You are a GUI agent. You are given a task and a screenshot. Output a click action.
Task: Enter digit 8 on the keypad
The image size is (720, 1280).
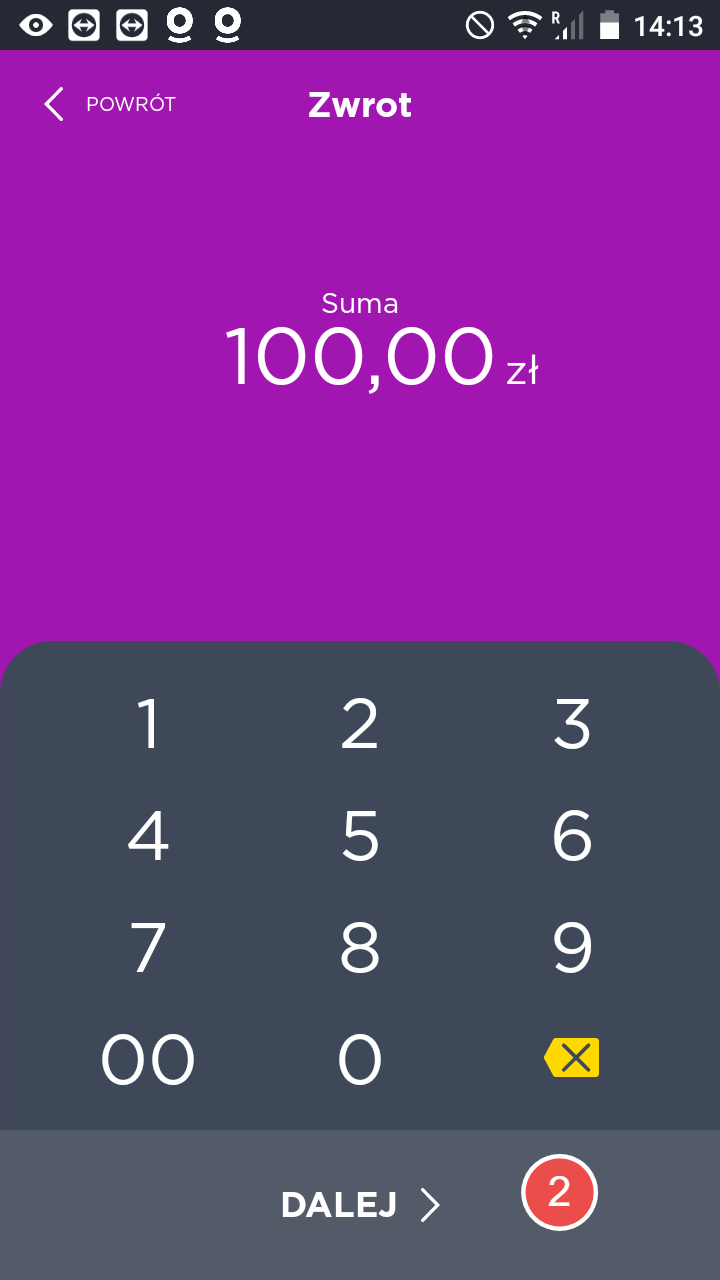(360, 948)
